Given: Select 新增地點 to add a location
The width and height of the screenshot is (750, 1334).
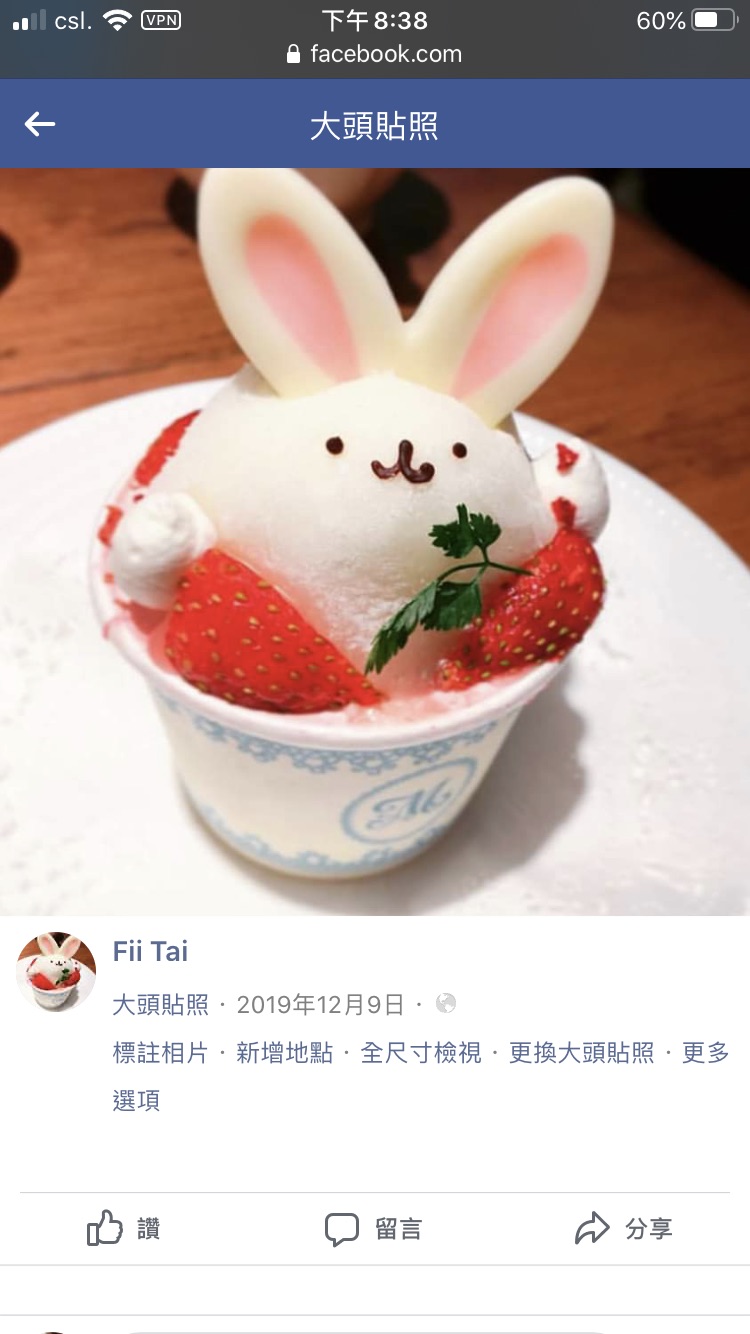Looking at the screenshot, I should (284, 1053).
